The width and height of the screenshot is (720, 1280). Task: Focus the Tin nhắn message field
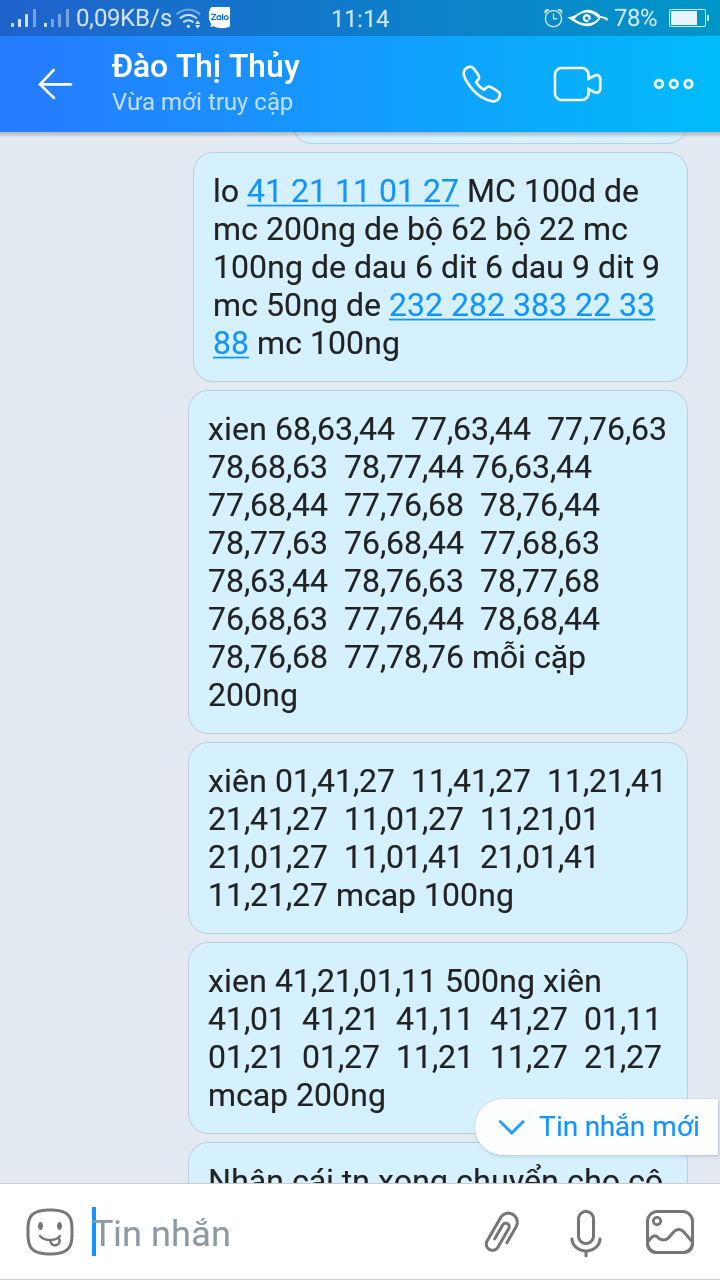pyautogui.click(x=270, y=1233)
